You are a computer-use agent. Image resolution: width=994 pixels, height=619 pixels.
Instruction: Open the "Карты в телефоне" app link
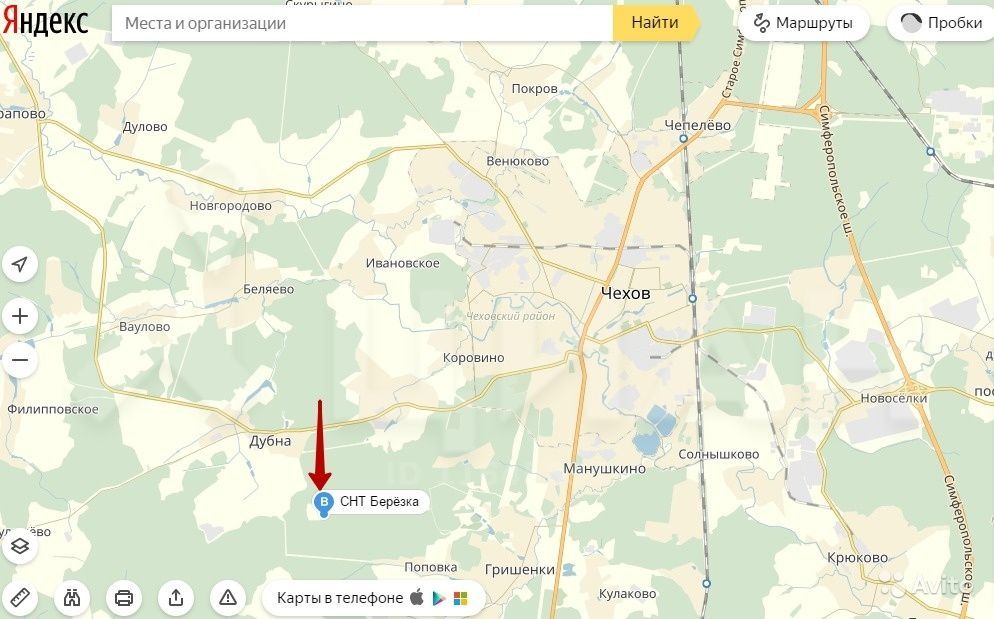click(x=340, y=598)
